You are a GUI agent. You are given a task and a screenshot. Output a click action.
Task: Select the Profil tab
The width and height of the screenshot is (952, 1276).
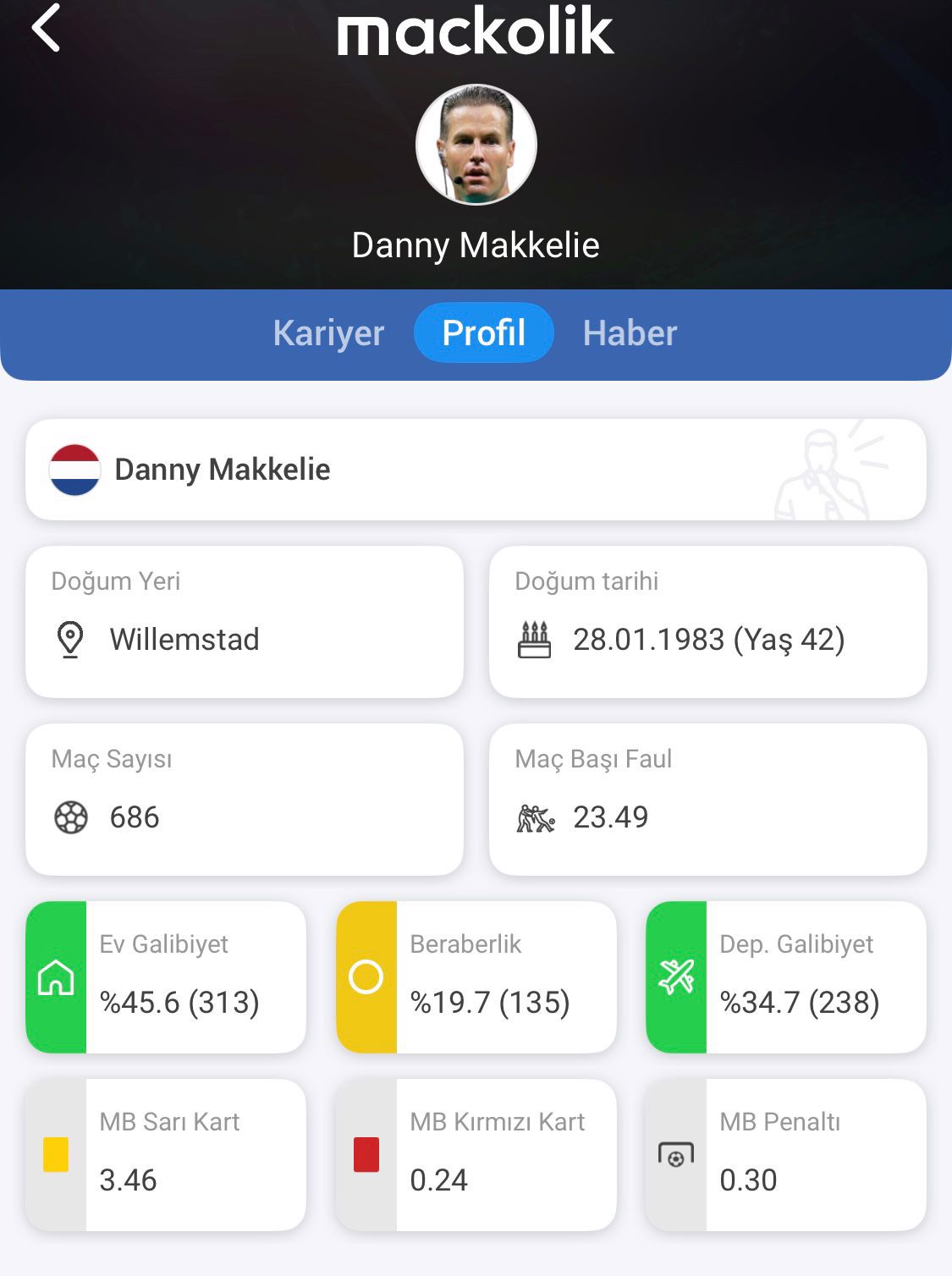(483, 333)
